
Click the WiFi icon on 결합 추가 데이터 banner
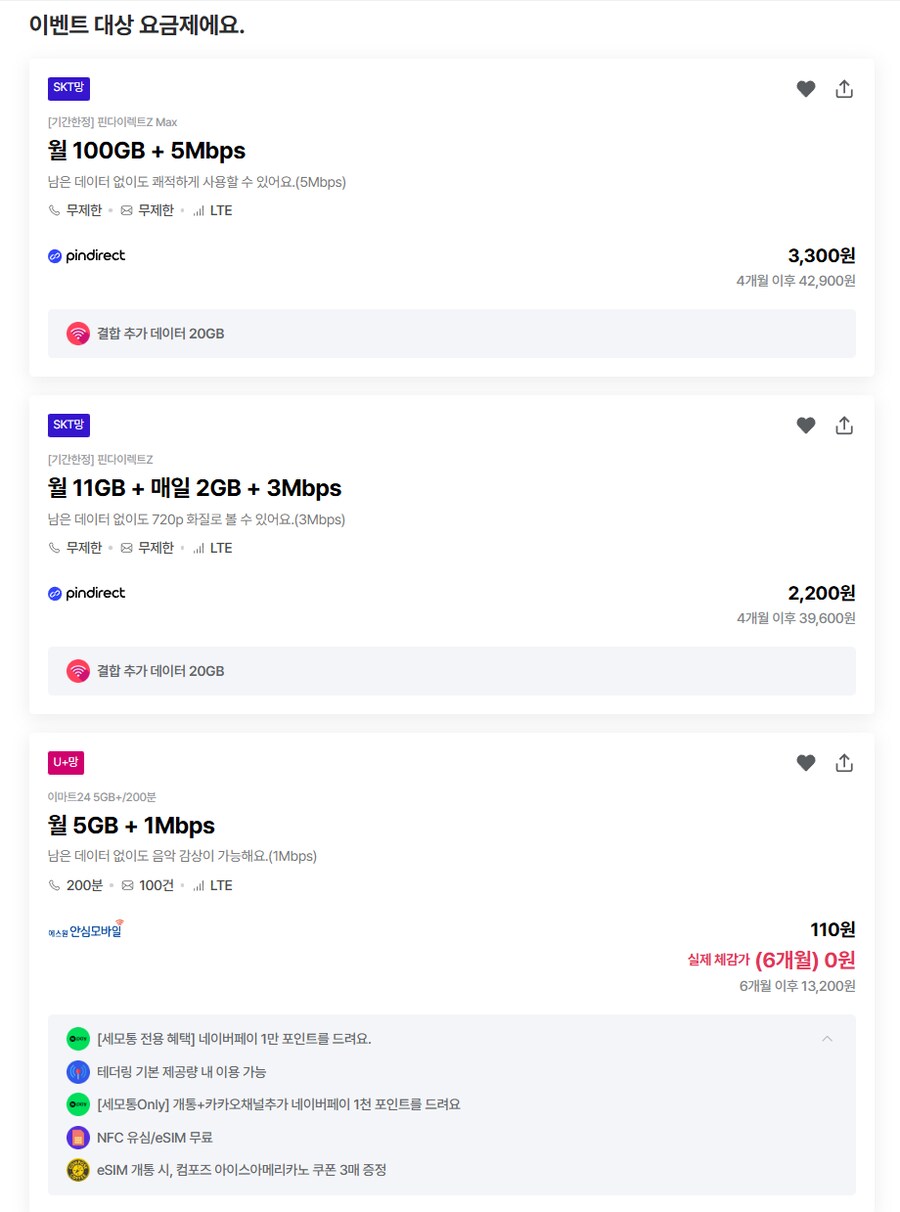tap(77, 333)
